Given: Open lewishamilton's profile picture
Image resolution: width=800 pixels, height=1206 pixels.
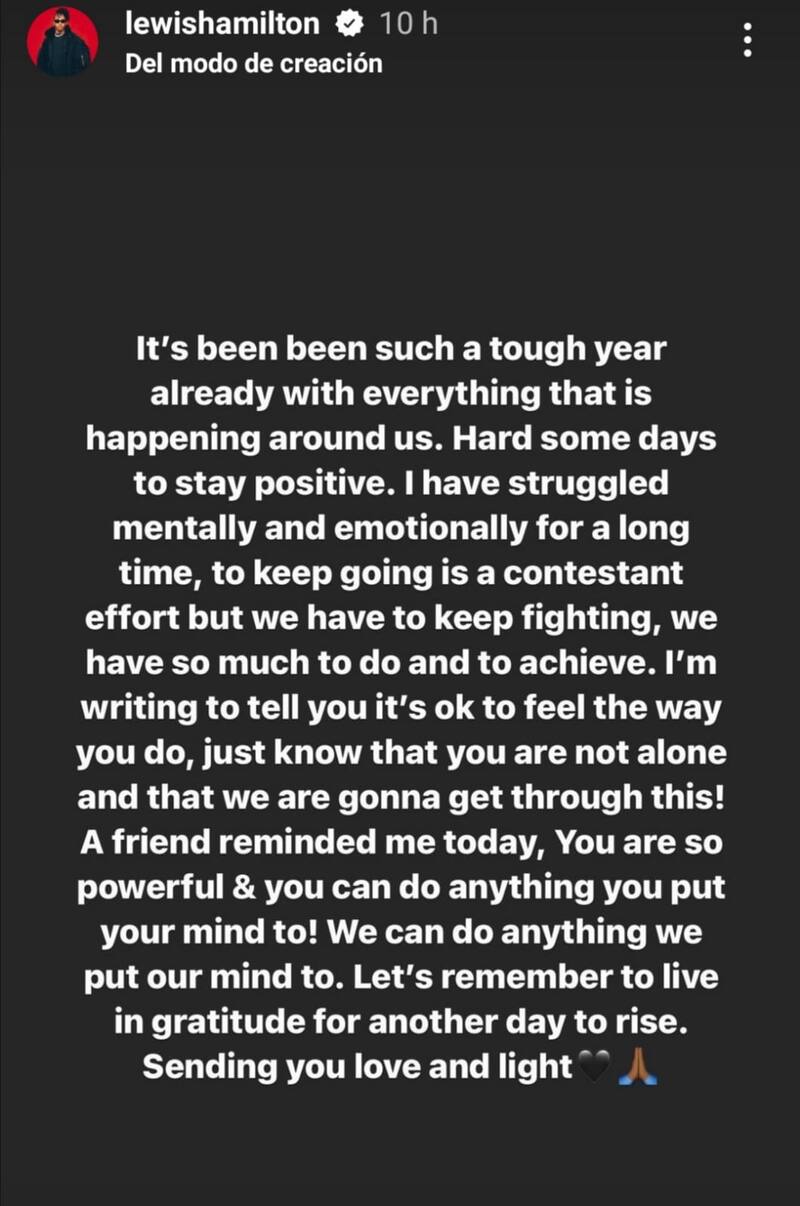Looking at the screenshot, I should [x=62, y=41].
